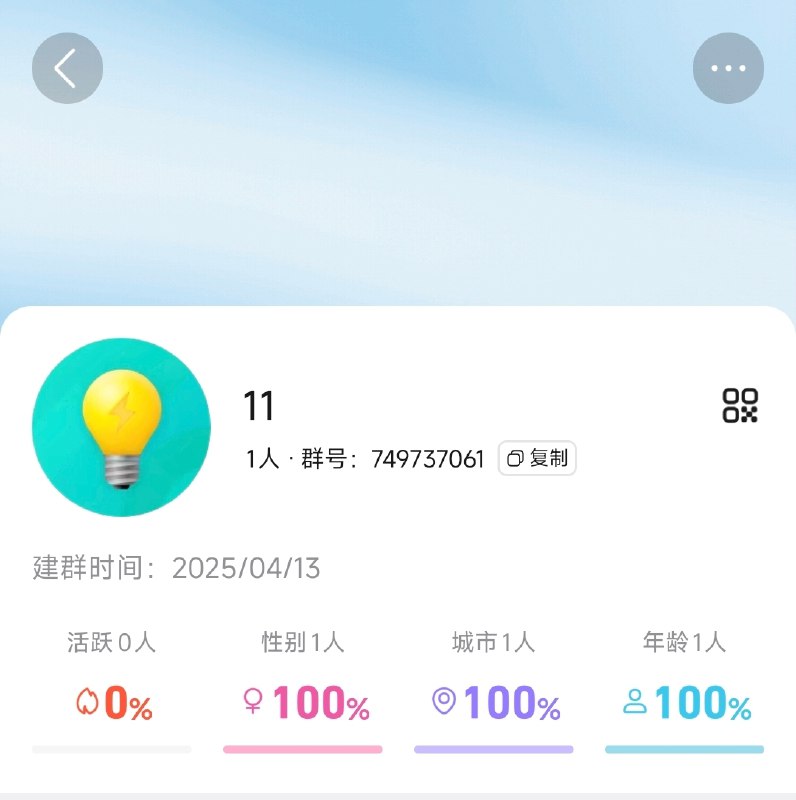Viewport: 796px width, 800px height.
Task: Tap the back arrow at top left
Action: pos(67,67)
